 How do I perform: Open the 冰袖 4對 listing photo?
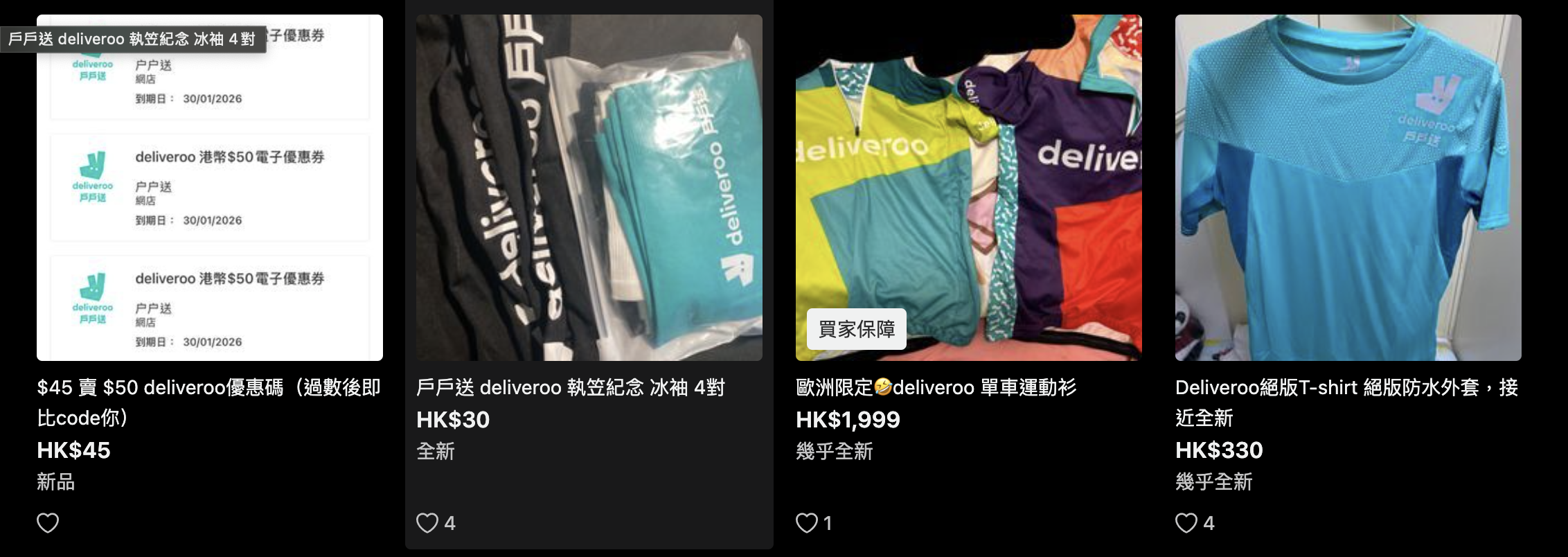click(589, 188)
